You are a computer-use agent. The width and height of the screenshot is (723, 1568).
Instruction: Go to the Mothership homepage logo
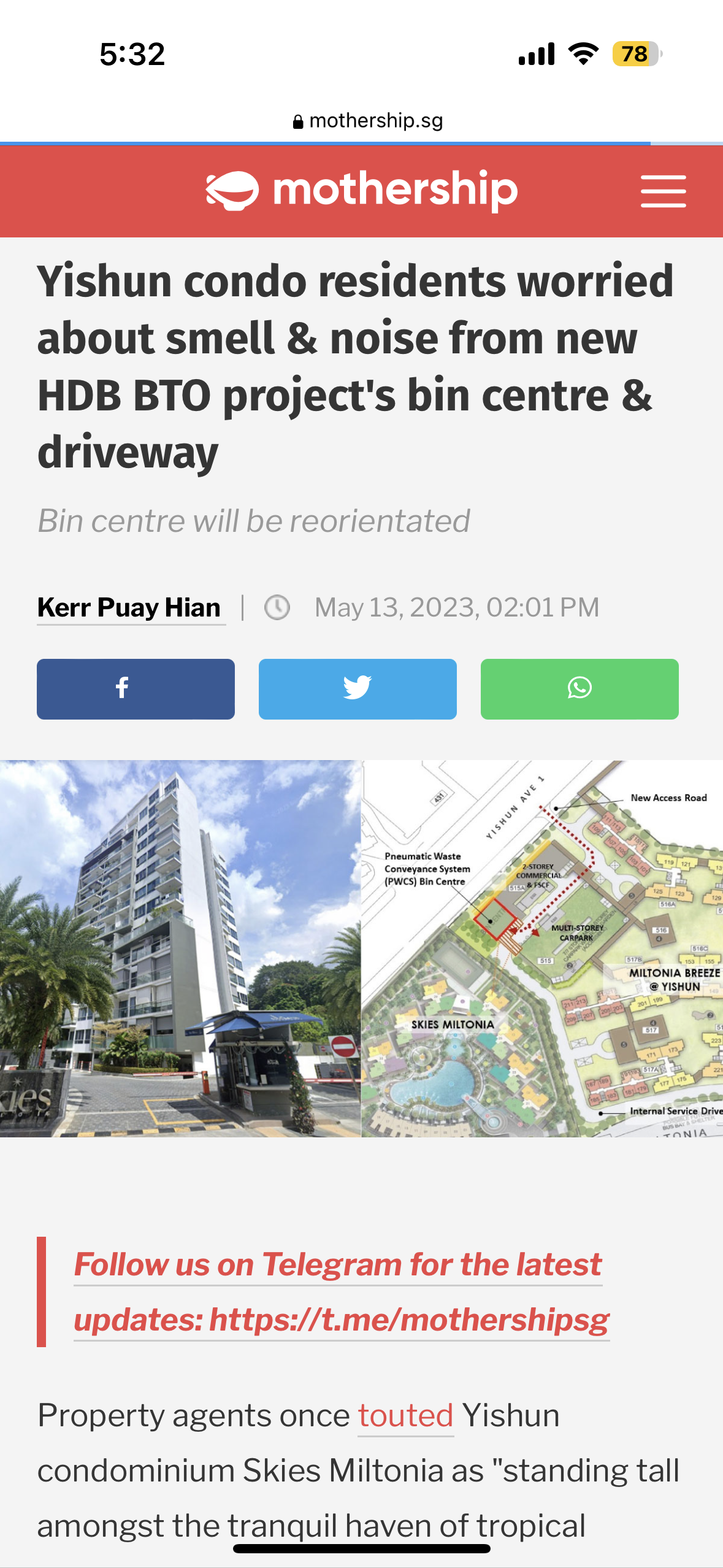pyautogui.click(x=362, y=190)
